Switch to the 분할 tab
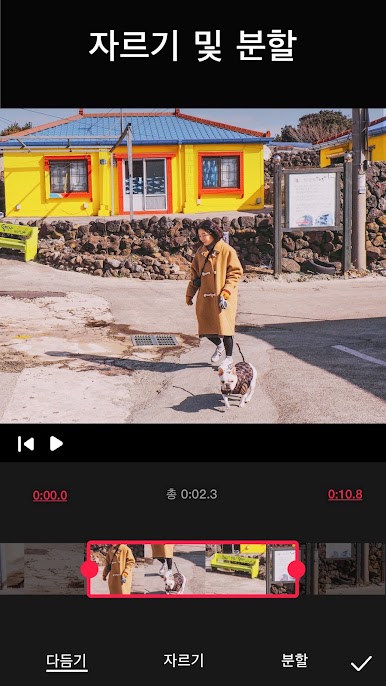 [294, 660]
